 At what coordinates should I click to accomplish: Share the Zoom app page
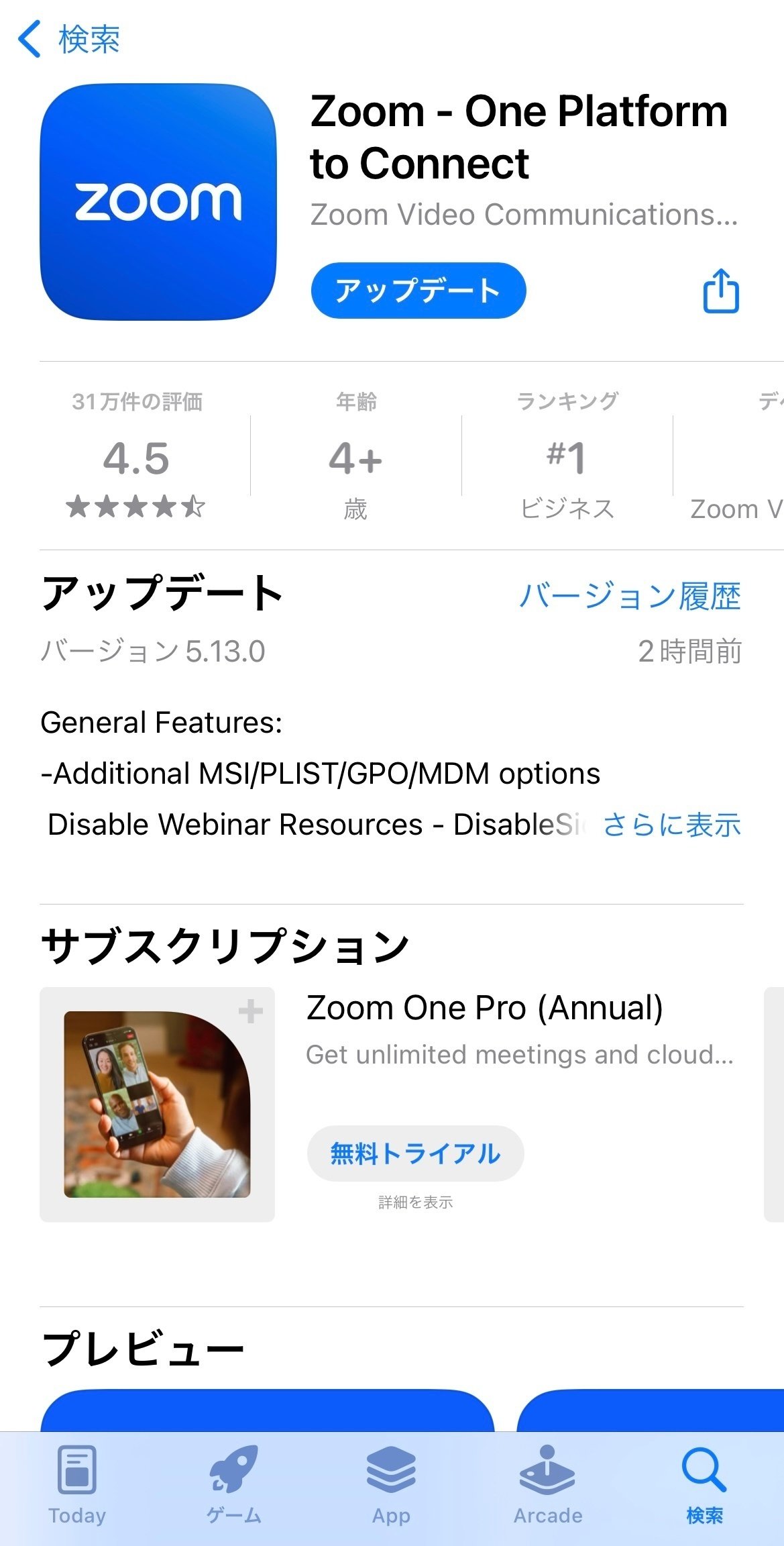[x=721, y=291]
